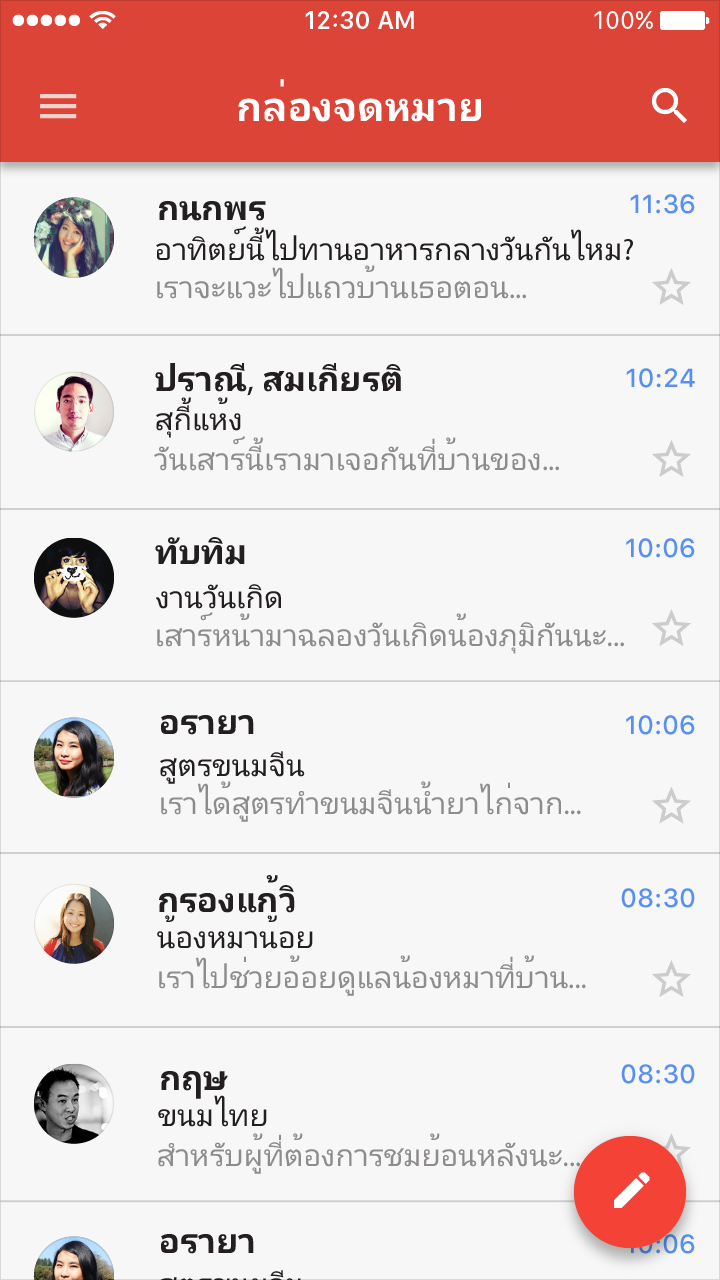Viewport: 720px width, 1280px height.
Task: Tap ทับทิม's avatar picture
Action: [74, 578]
